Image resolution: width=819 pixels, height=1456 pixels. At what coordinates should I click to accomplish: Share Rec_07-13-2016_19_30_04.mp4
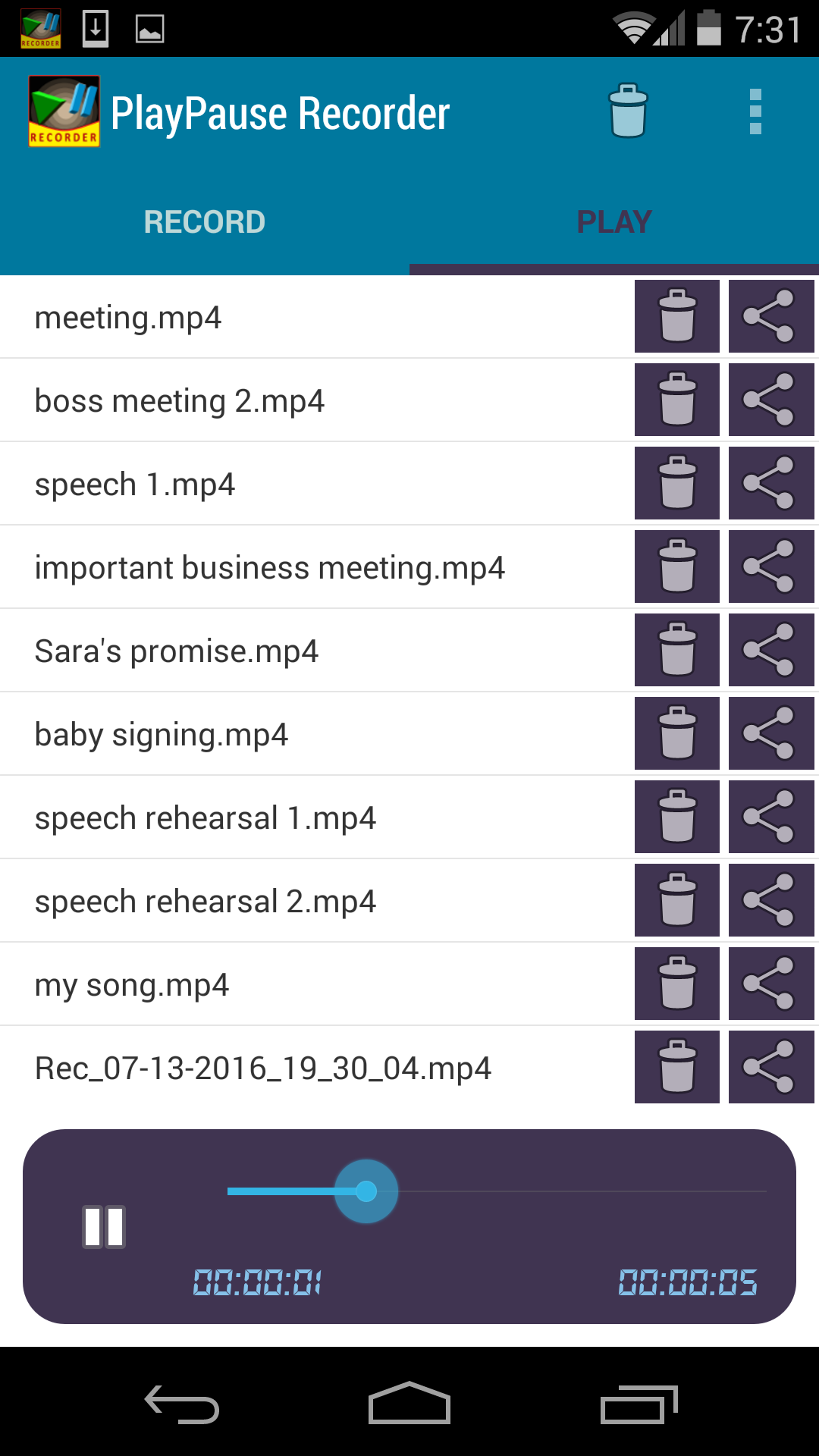[x=770, y=1067]
